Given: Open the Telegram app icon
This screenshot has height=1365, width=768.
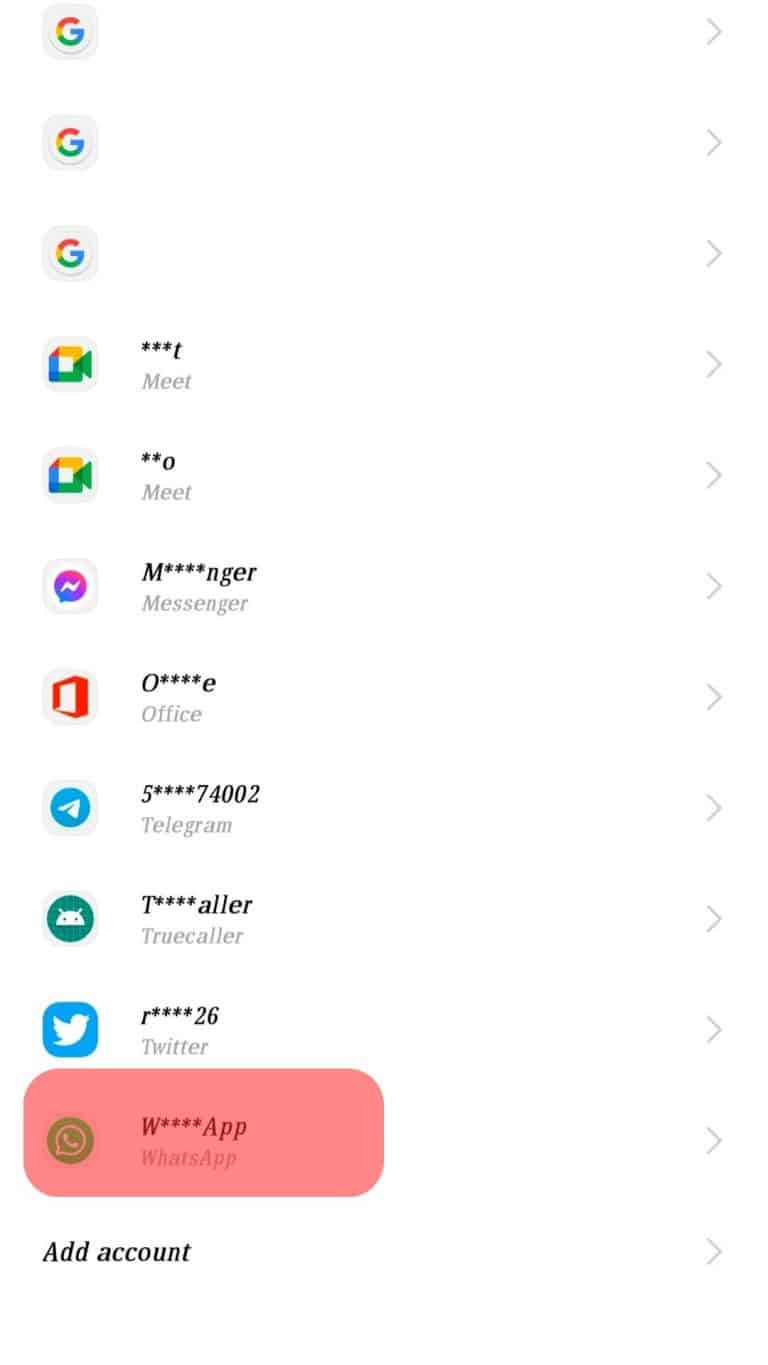Looking at the screenshot, I should click(x=69, y=808).
